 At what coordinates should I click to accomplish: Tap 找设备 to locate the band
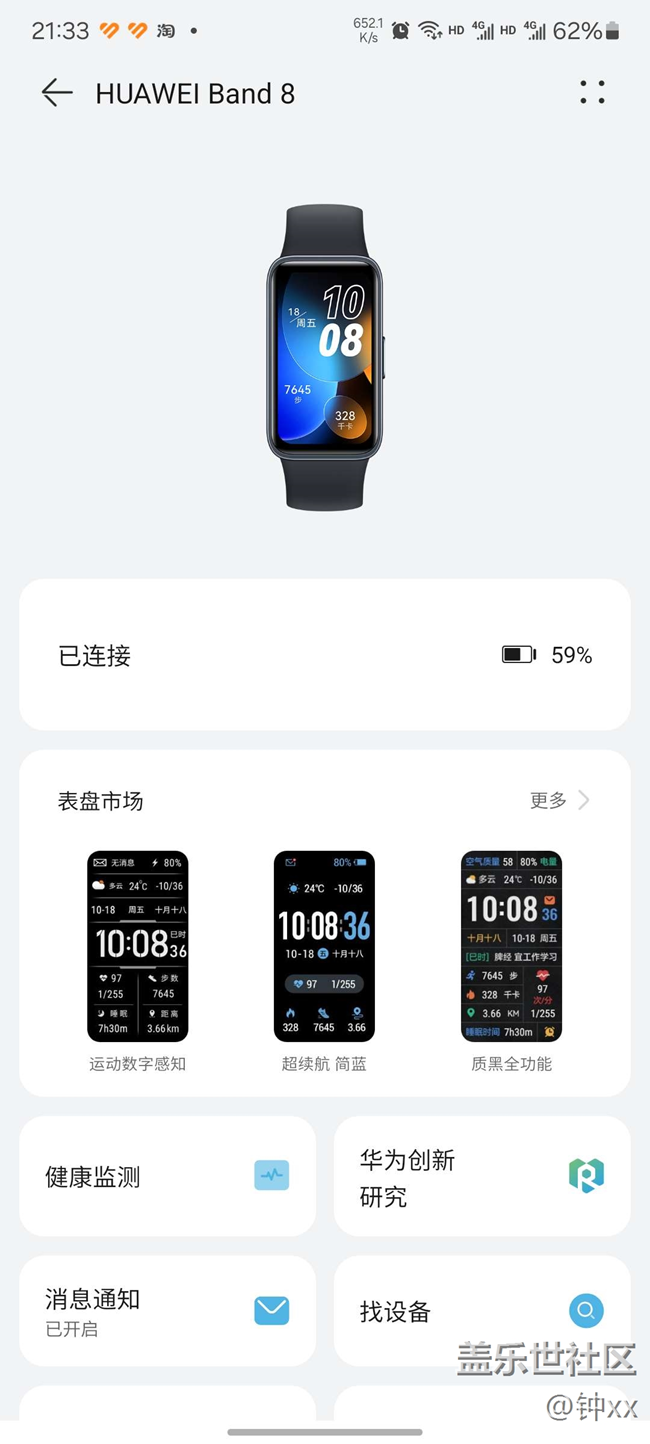point(482,1311)
